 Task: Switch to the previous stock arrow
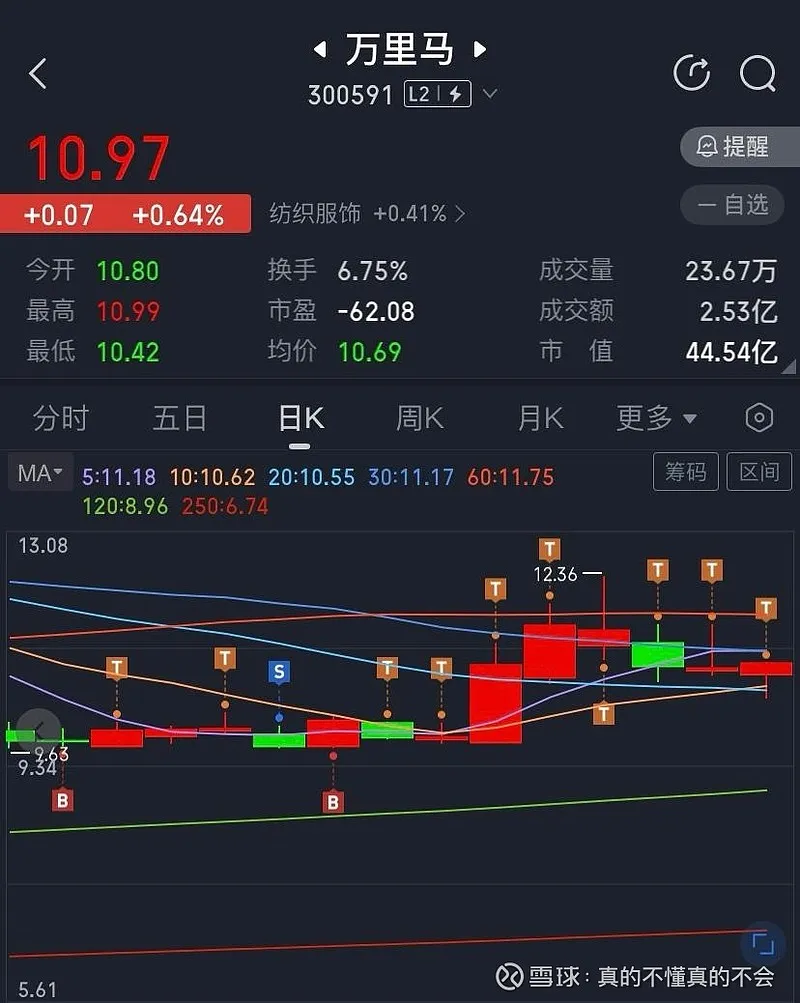(320, 49)
